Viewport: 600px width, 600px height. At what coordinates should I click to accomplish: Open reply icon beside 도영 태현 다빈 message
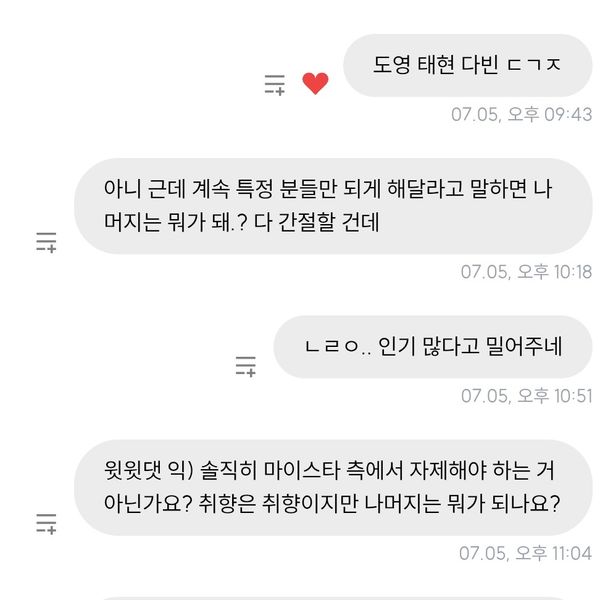tap(275, 85)
